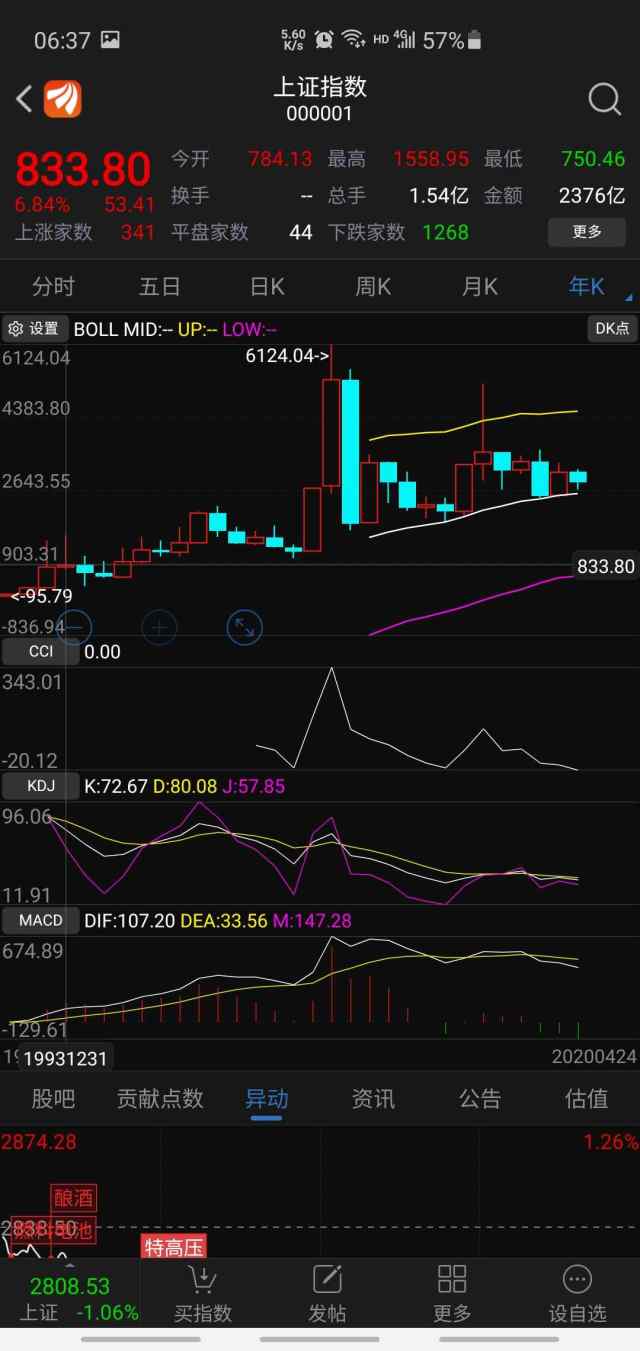Tap the 更多 quote details button

[586, 232]
